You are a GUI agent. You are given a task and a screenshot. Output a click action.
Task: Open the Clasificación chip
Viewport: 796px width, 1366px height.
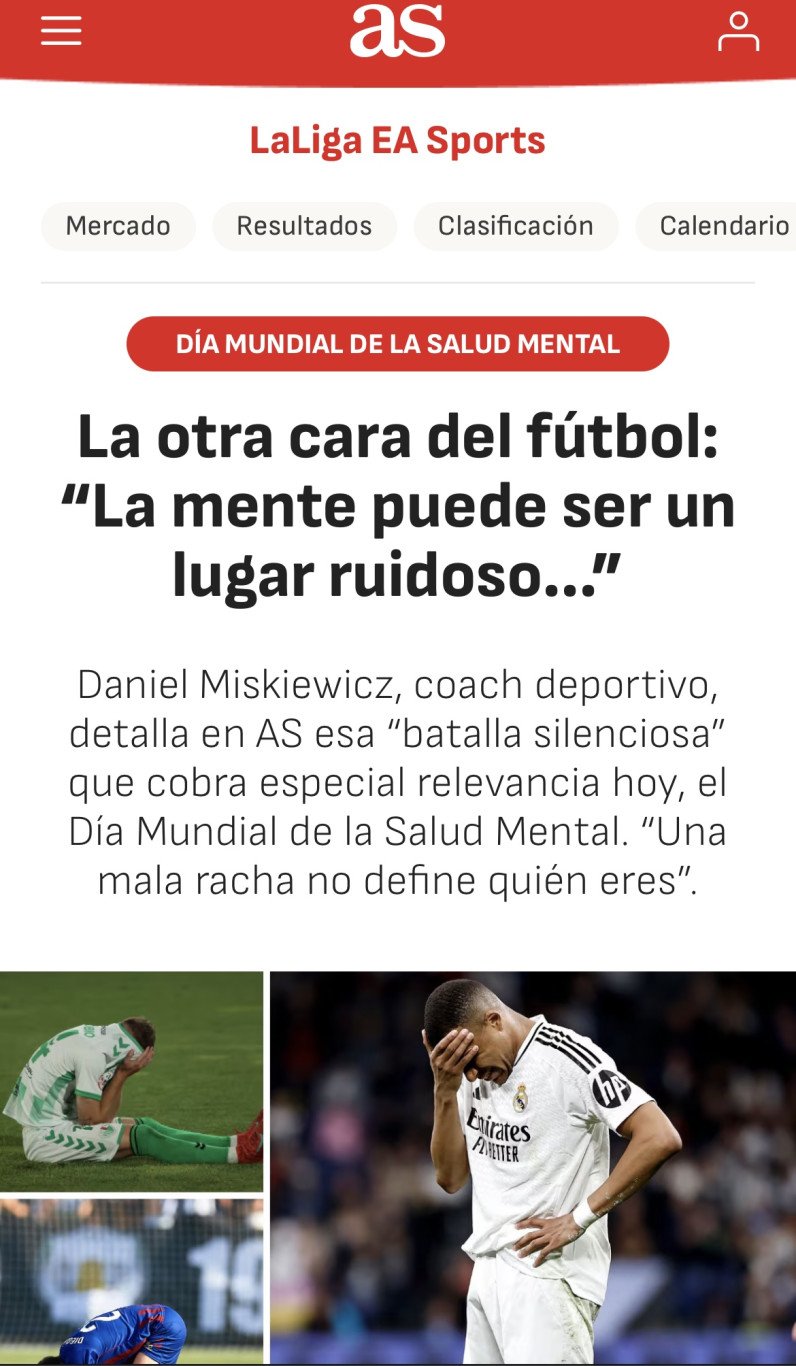tap(515, 226)
